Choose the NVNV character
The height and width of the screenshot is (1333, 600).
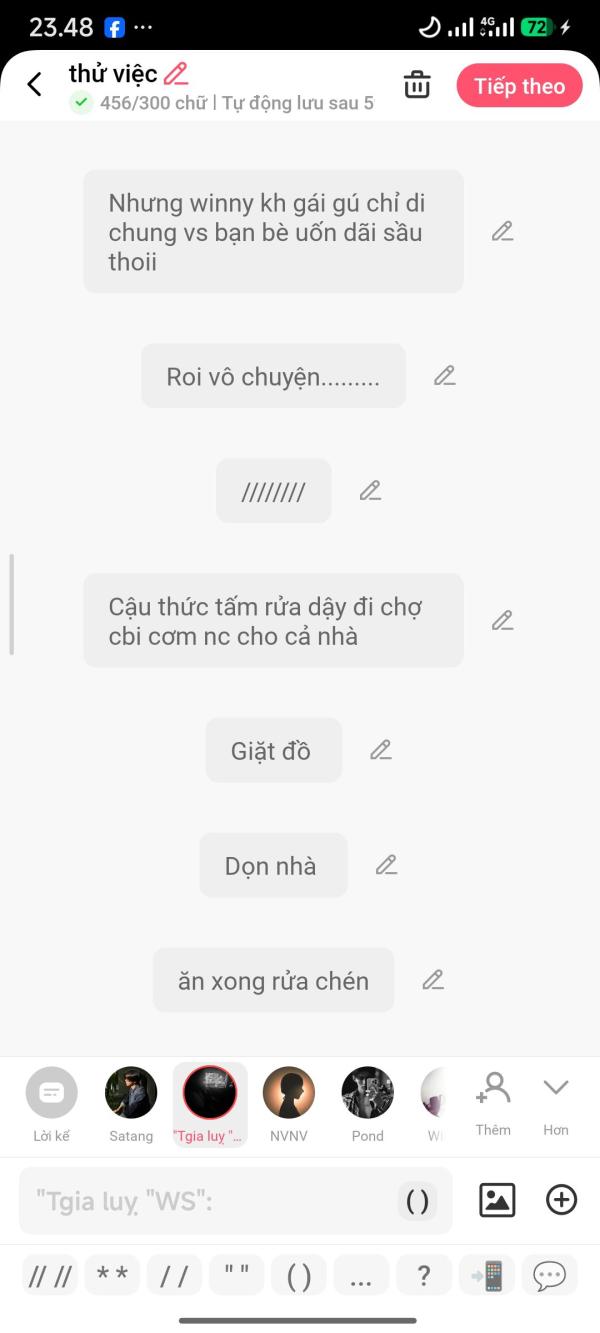coord(289,1104)
